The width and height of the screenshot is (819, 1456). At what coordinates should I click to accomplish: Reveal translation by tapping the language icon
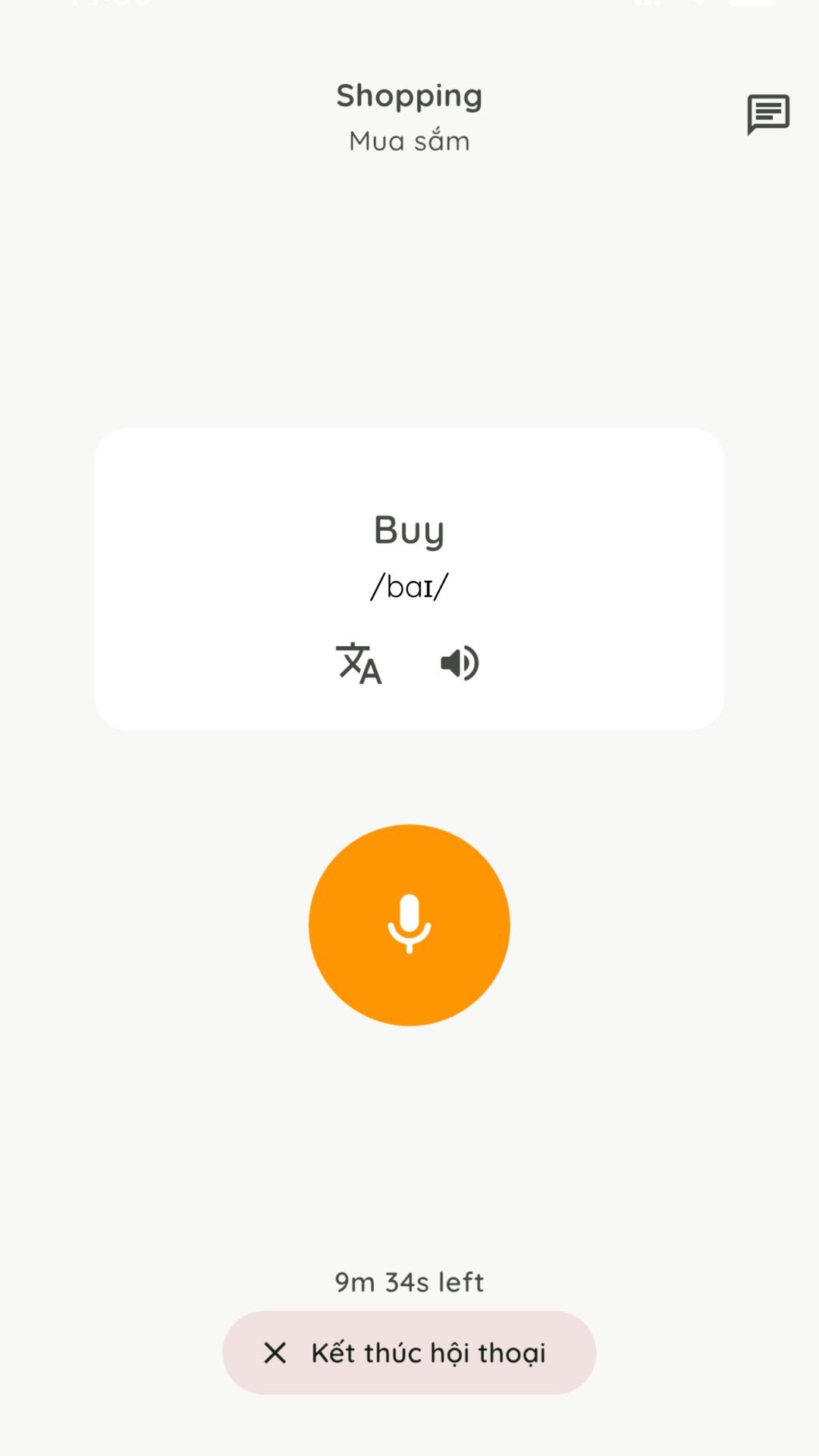pos(359,663)
